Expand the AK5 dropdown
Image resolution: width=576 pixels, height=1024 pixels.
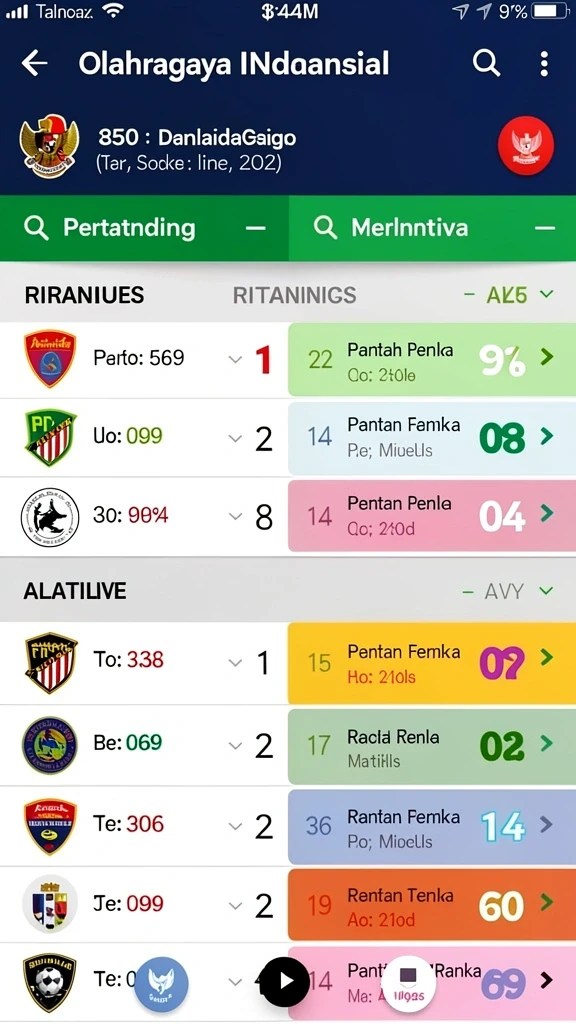click(509, 295)
